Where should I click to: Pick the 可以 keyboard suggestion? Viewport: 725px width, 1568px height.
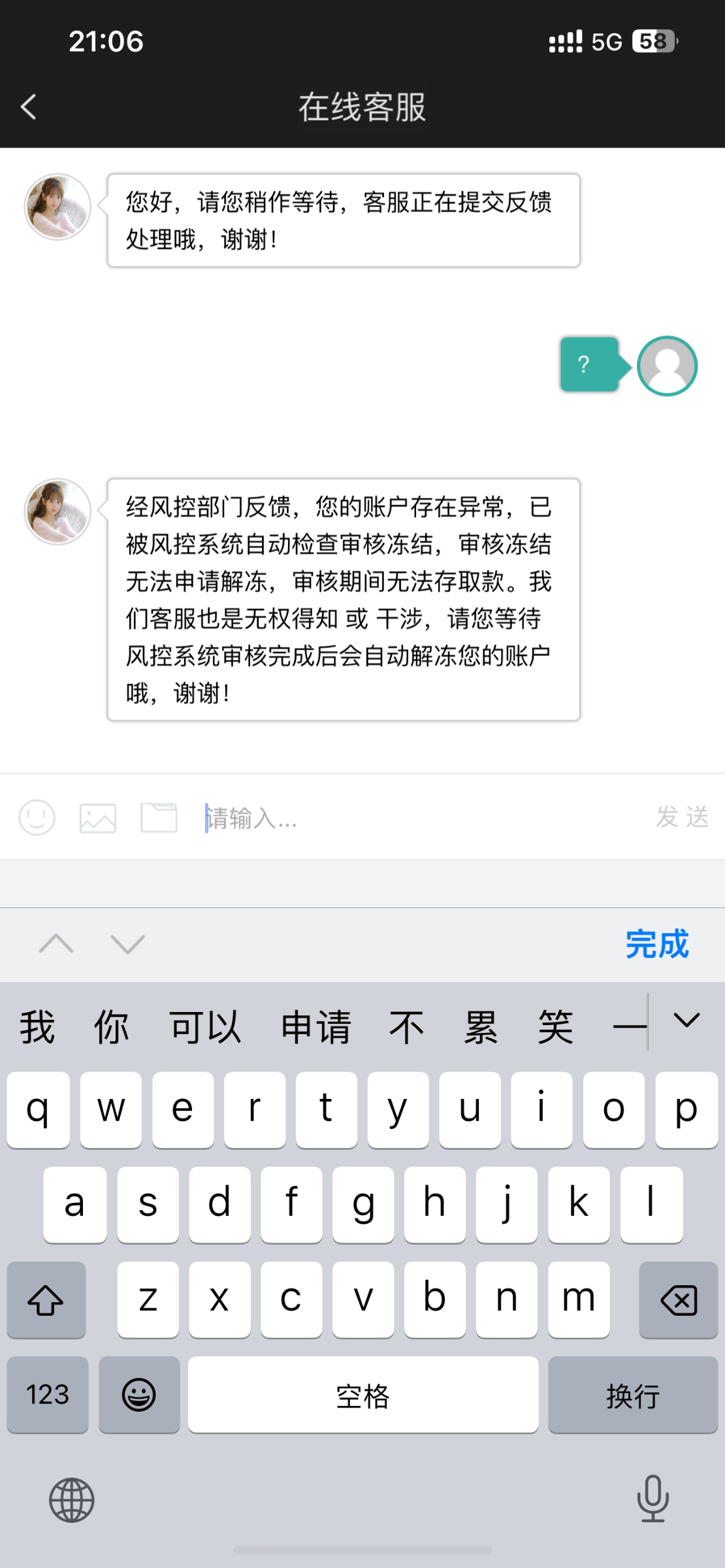(205, 1027)
